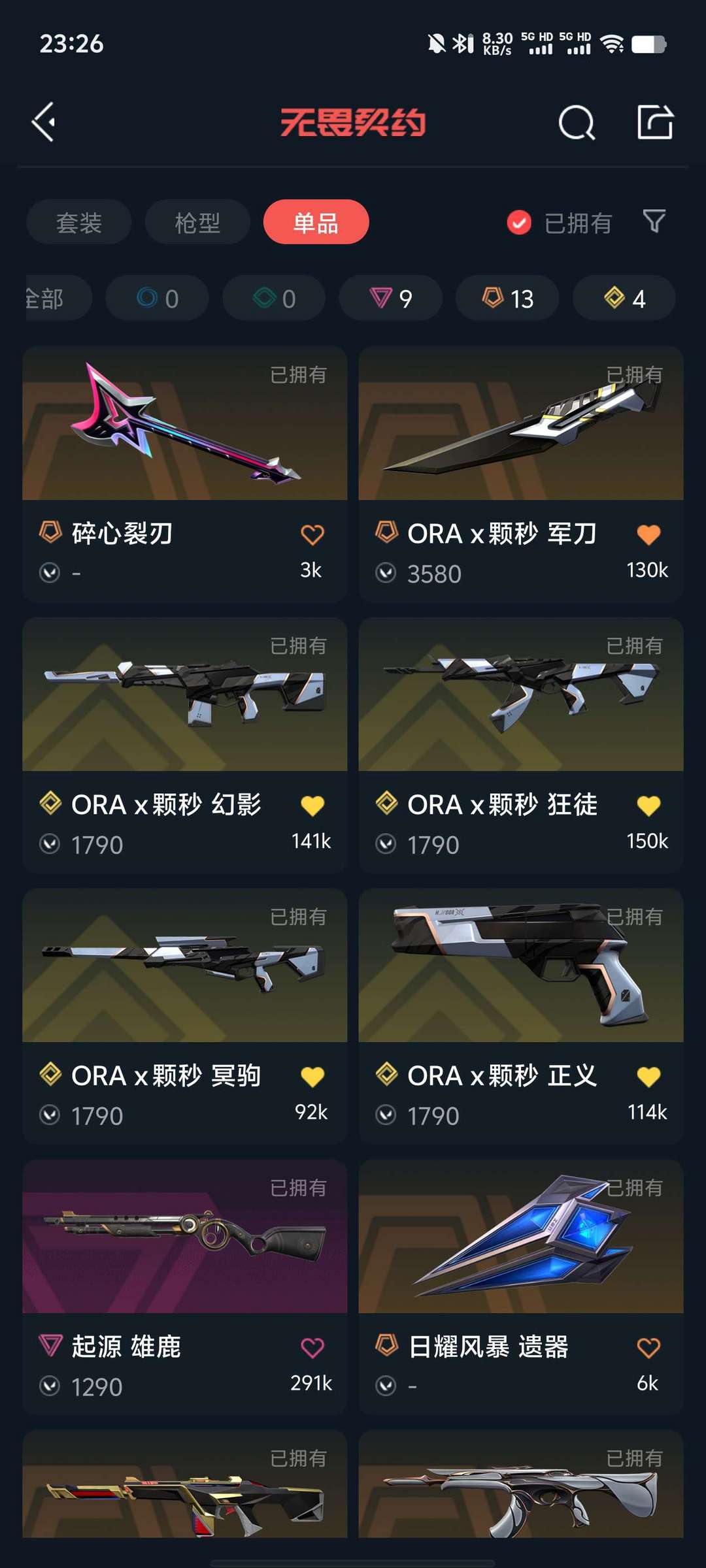Screen dimensions: 706x1568
Task: Select the 单品 tab
Action: tap(316, 223)
